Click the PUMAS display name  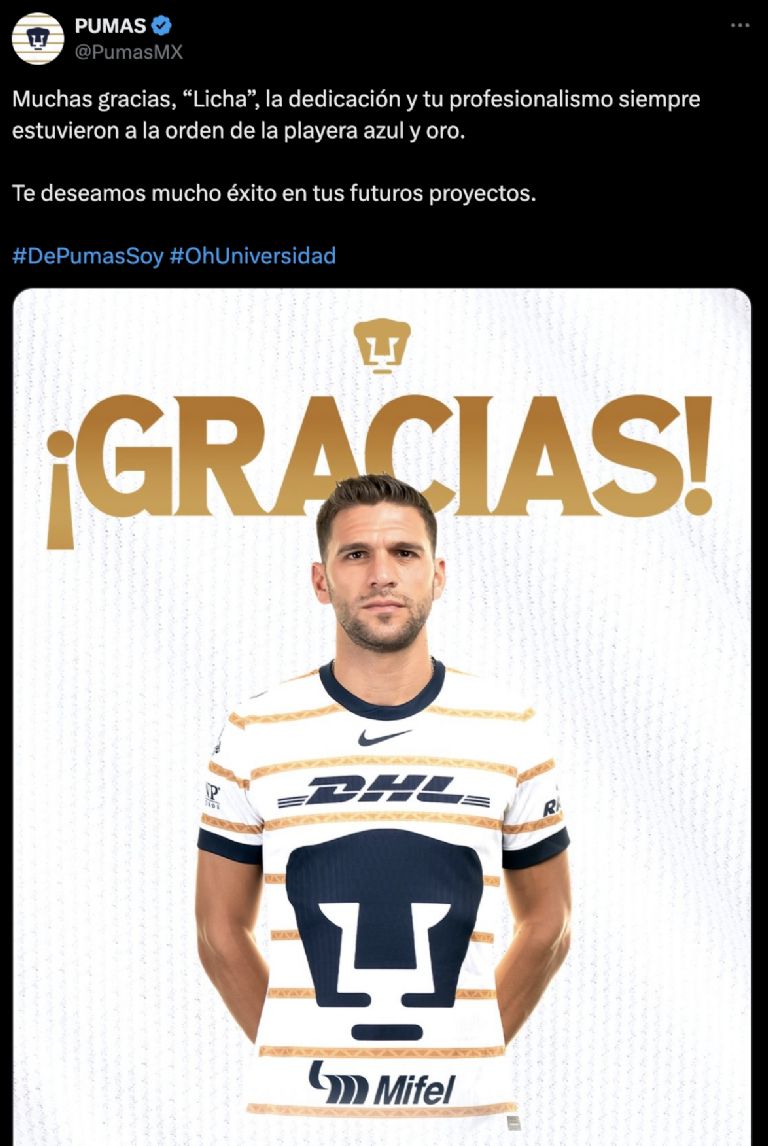coord(110,22)
